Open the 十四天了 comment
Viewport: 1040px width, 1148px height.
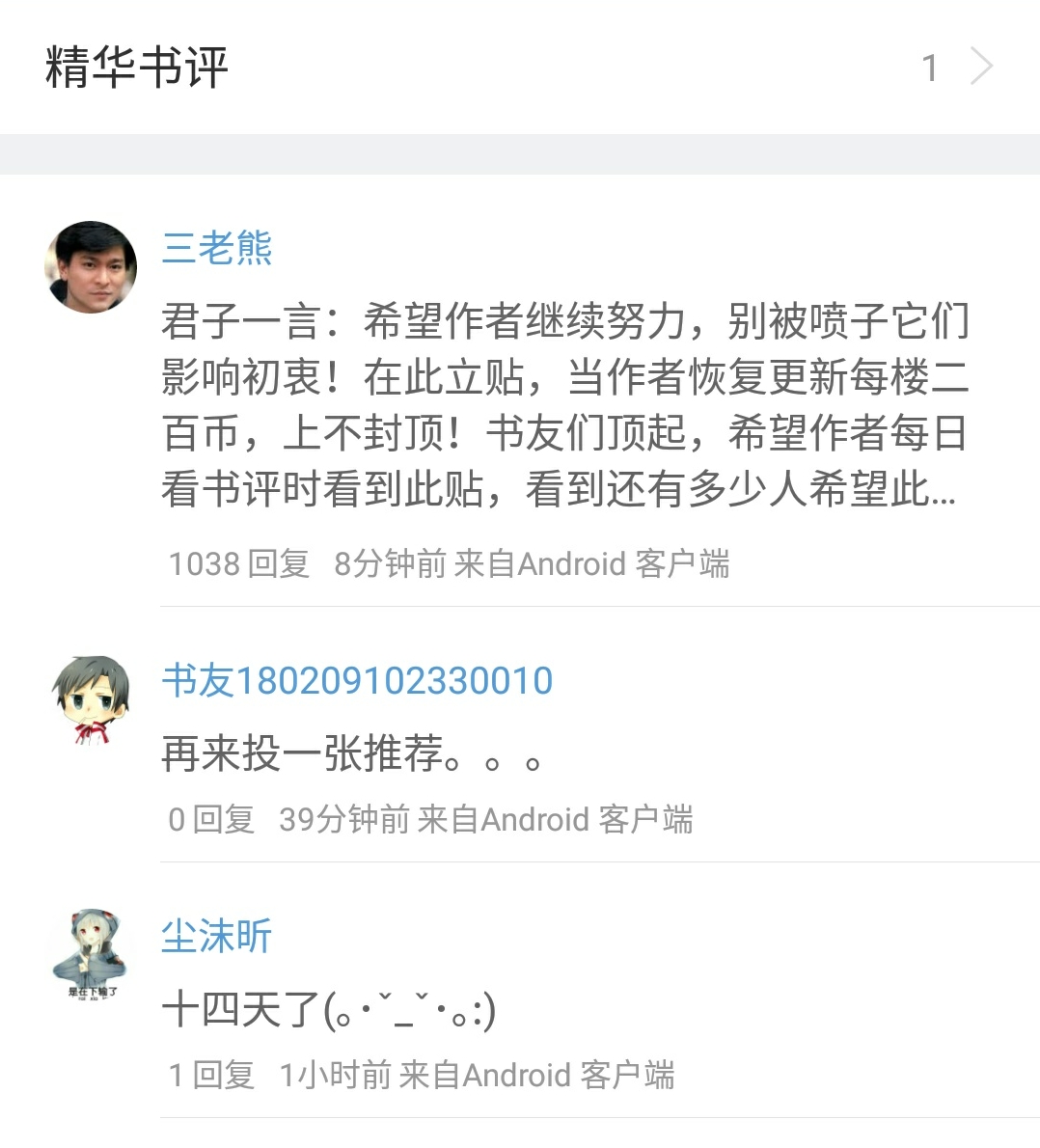coord(329,1009)
